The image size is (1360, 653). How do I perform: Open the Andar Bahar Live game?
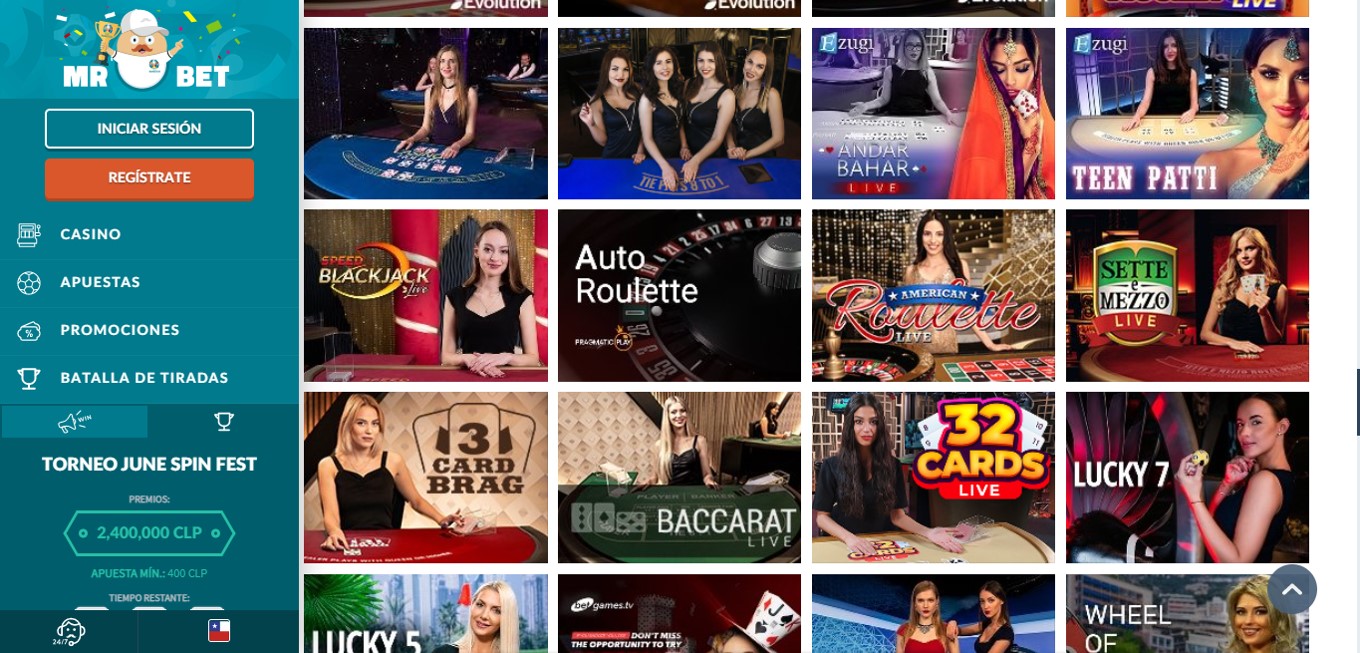click(933, 114)
